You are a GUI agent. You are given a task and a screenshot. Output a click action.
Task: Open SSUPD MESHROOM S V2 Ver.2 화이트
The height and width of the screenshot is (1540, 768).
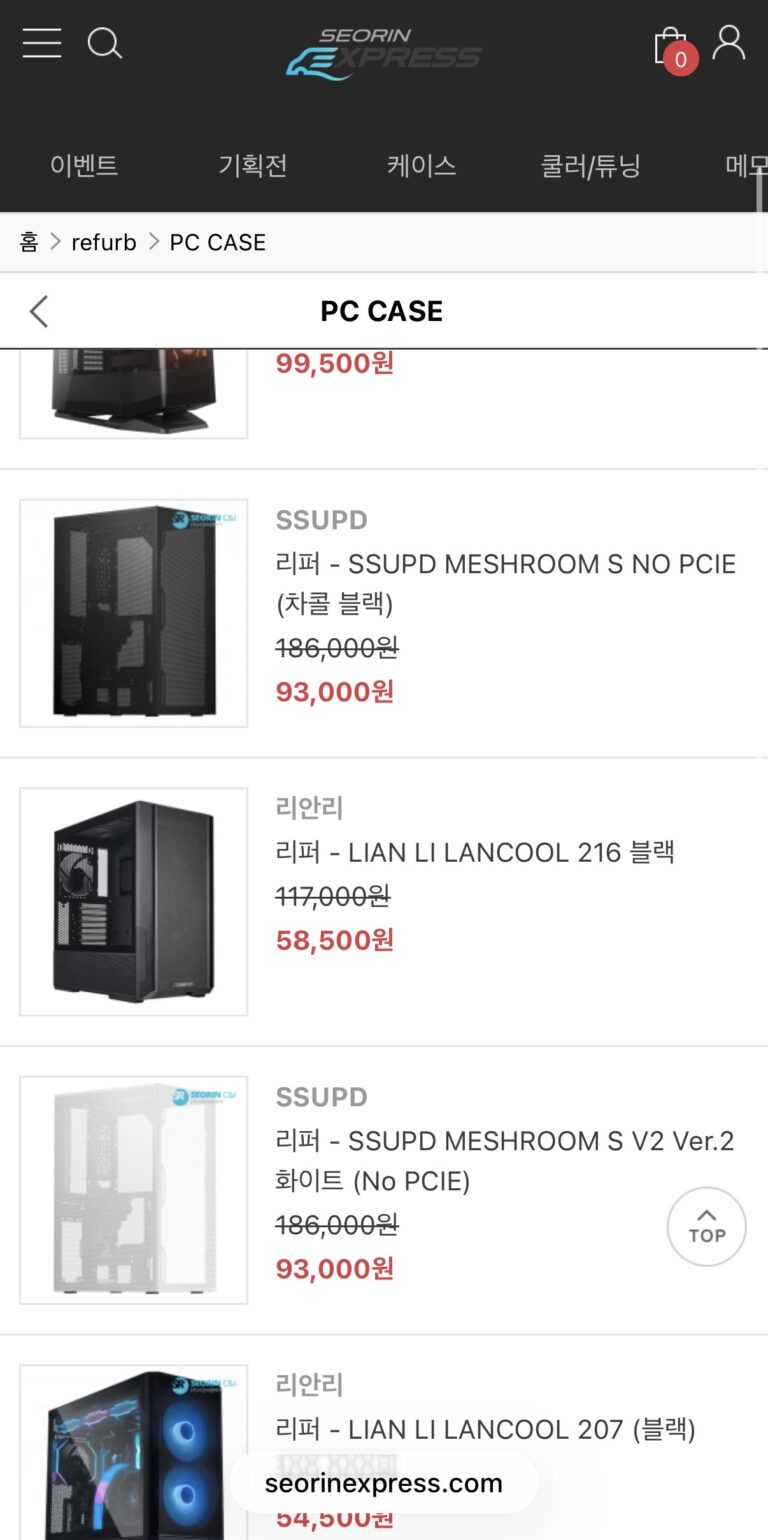(505, 1160)
